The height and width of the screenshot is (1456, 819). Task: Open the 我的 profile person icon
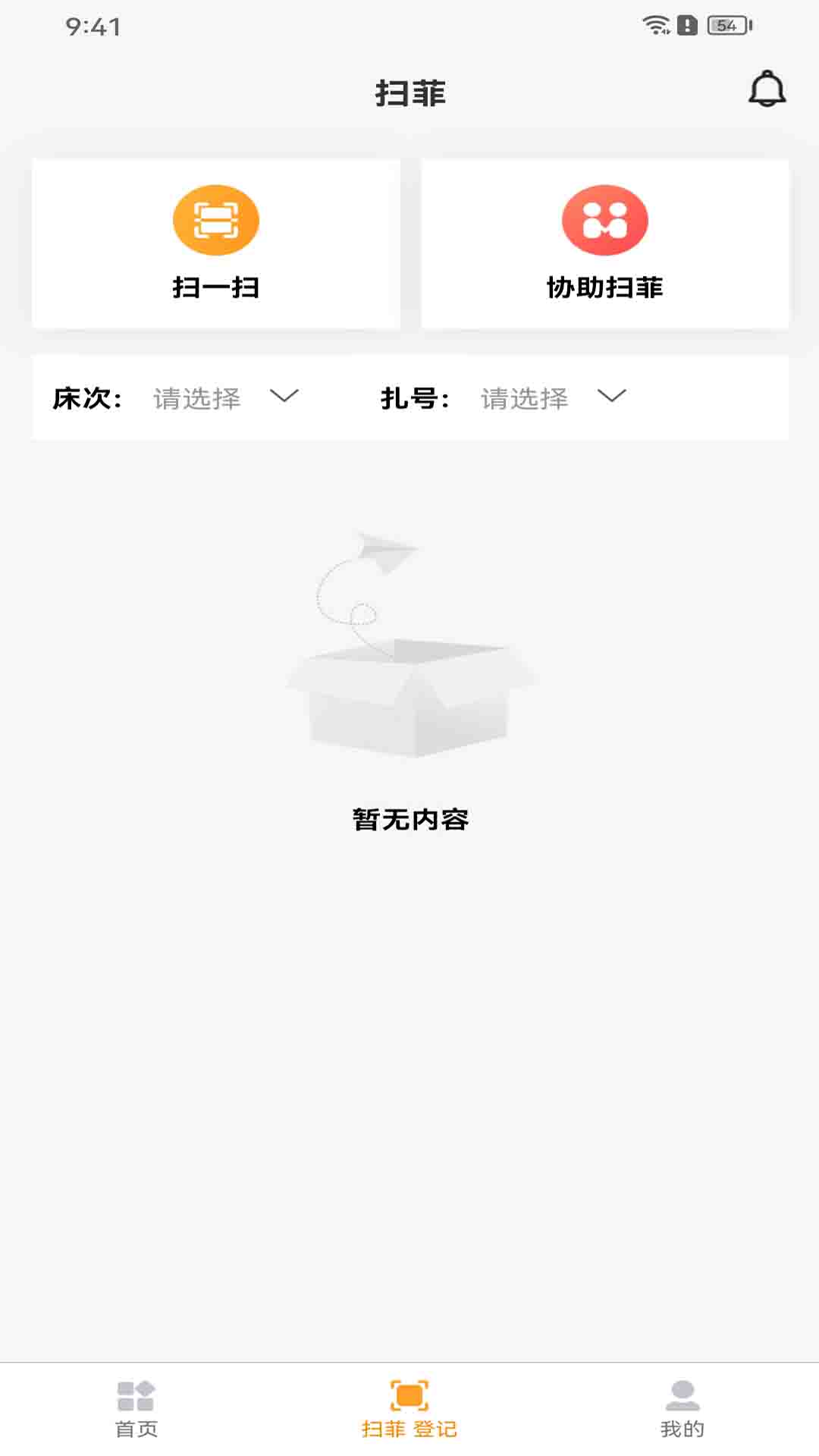click(682, 1407)
